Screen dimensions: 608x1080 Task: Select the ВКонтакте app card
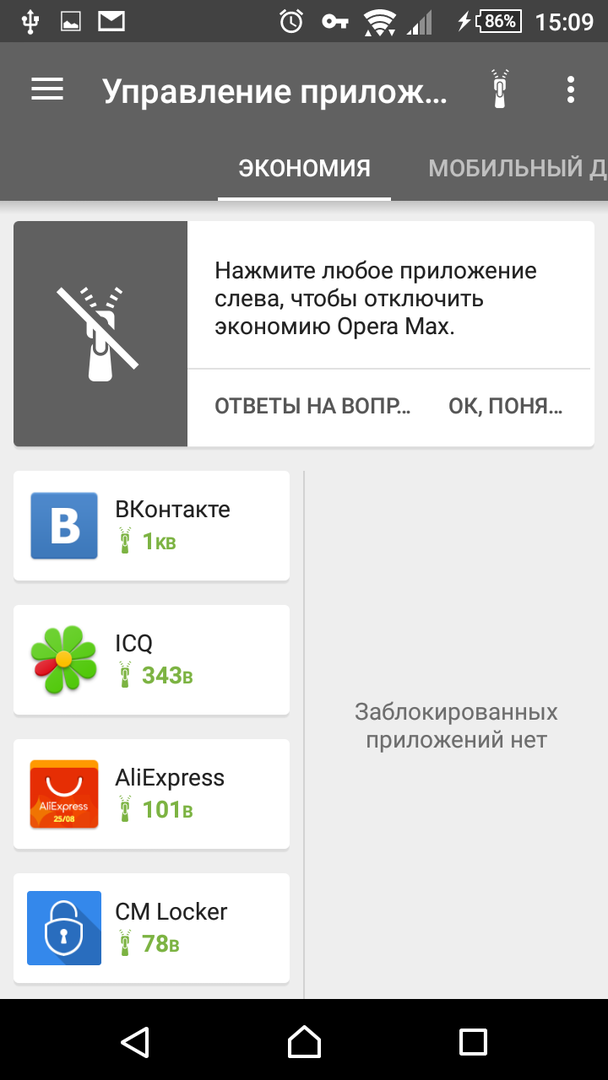[151, 526]
